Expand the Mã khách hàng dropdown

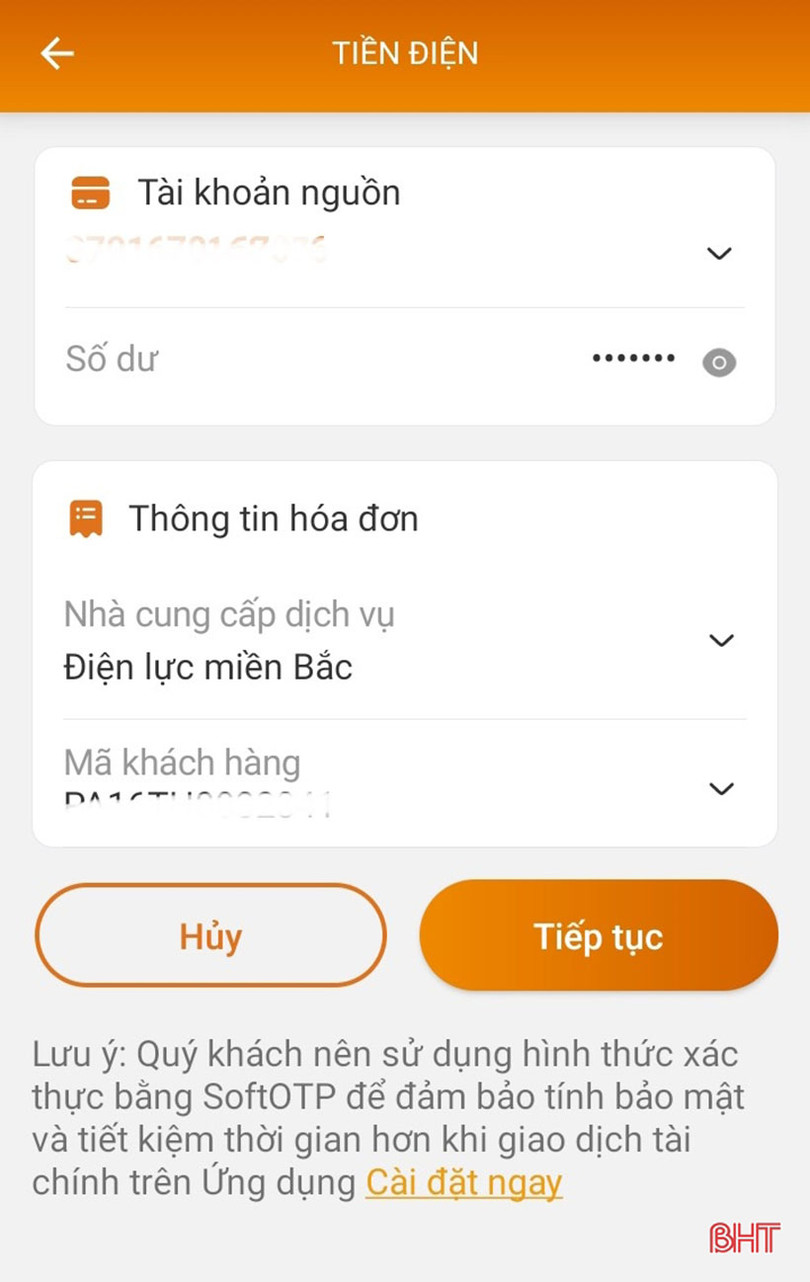pos(721,789)
